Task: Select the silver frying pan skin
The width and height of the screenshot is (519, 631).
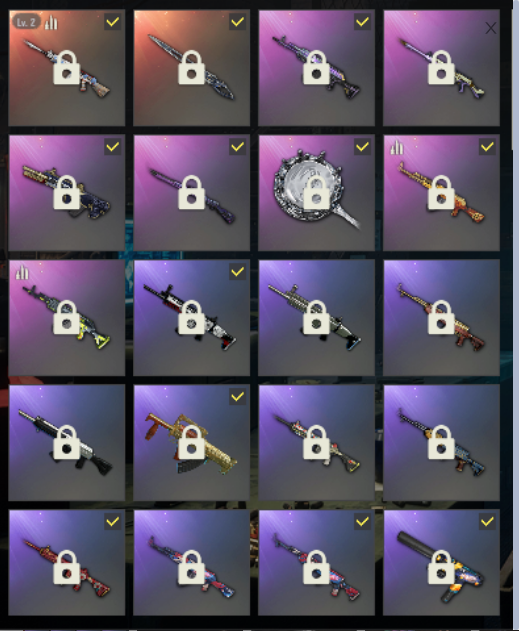Action: (x=317, y=193)
